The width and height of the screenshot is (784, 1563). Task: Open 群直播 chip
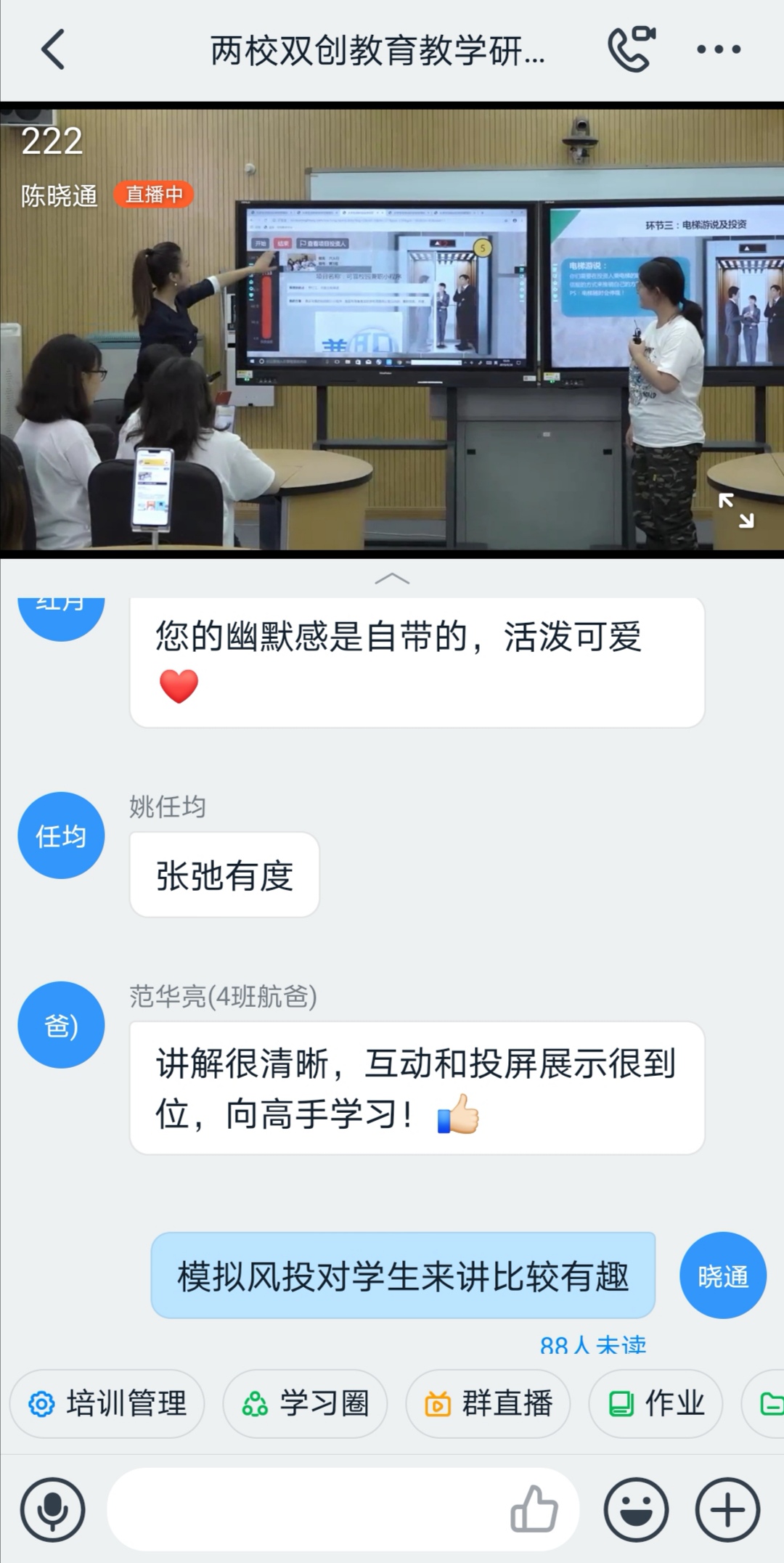[488, 1403]
